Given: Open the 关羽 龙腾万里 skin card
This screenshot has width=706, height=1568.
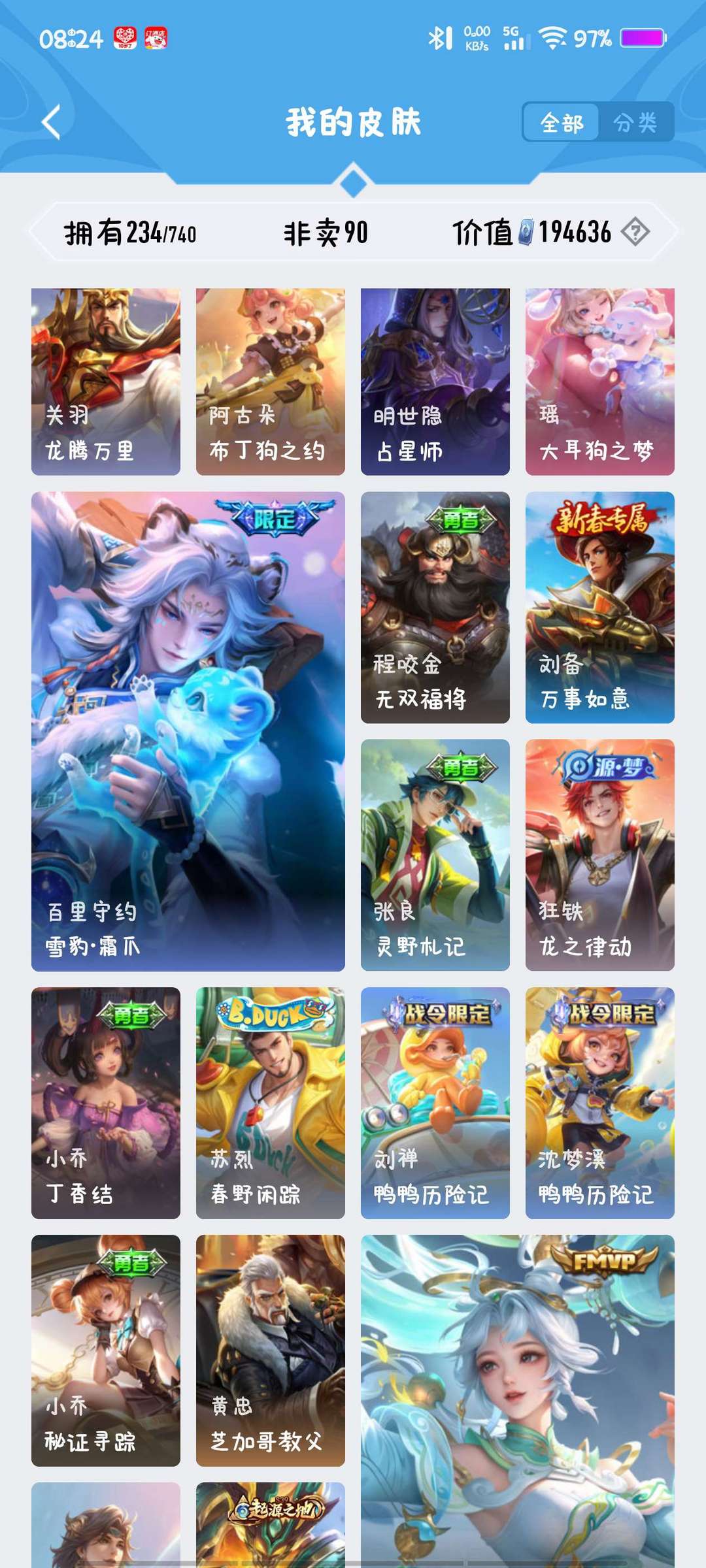Looking at the screenshot, I should (x=106, y=382).
